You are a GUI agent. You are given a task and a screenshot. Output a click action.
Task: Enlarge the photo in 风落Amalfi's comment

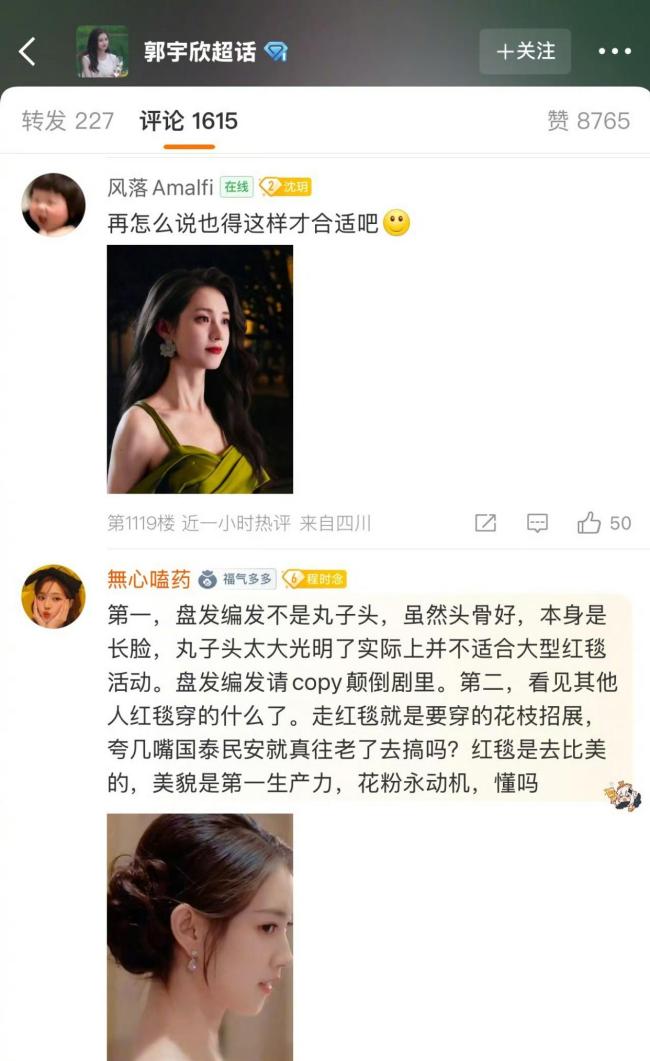(200, 369)
